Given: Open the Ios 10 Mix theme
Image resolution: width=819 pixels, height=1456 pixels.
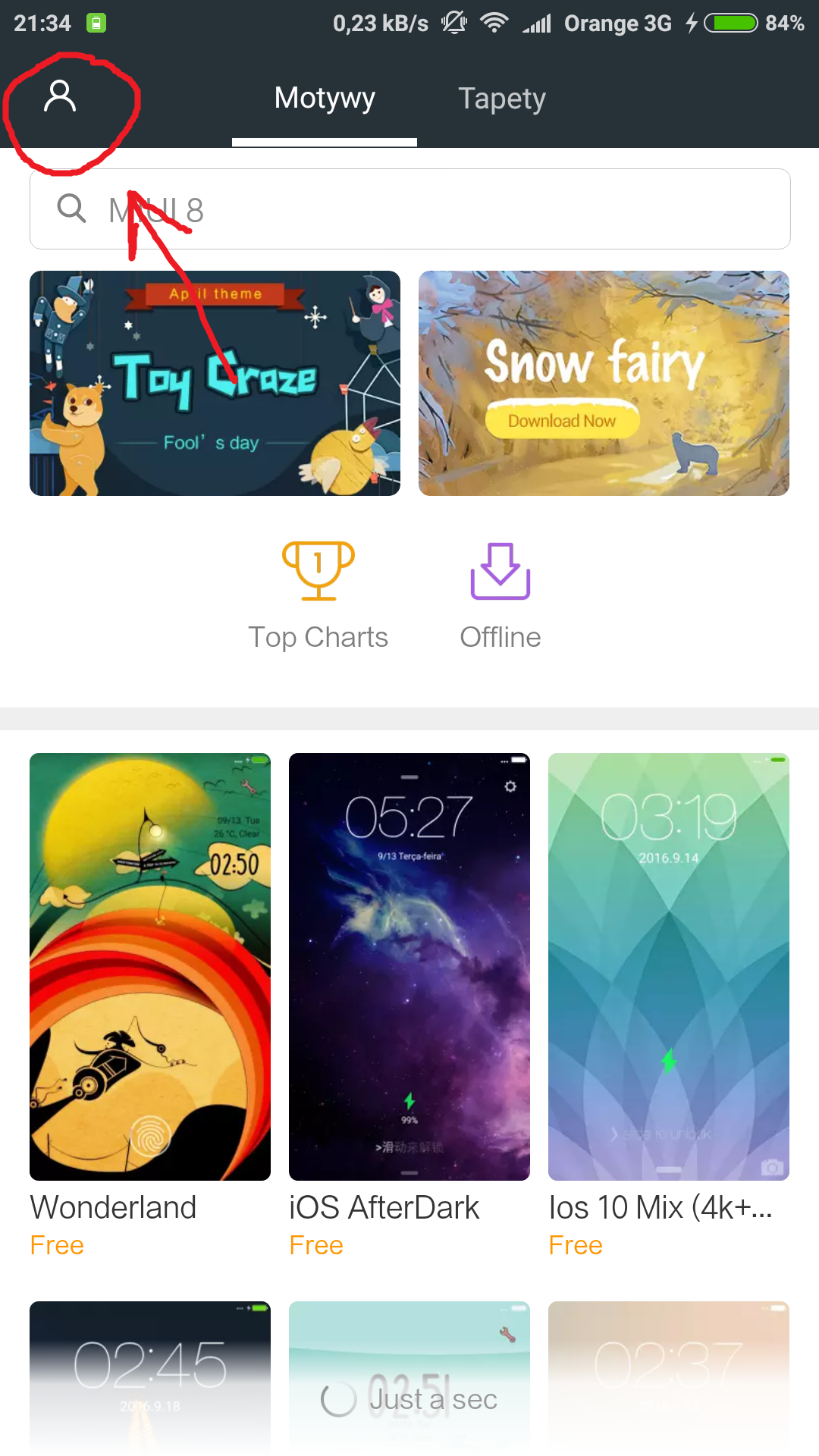Looking at the screenshot, I should [x=669, y=967].
